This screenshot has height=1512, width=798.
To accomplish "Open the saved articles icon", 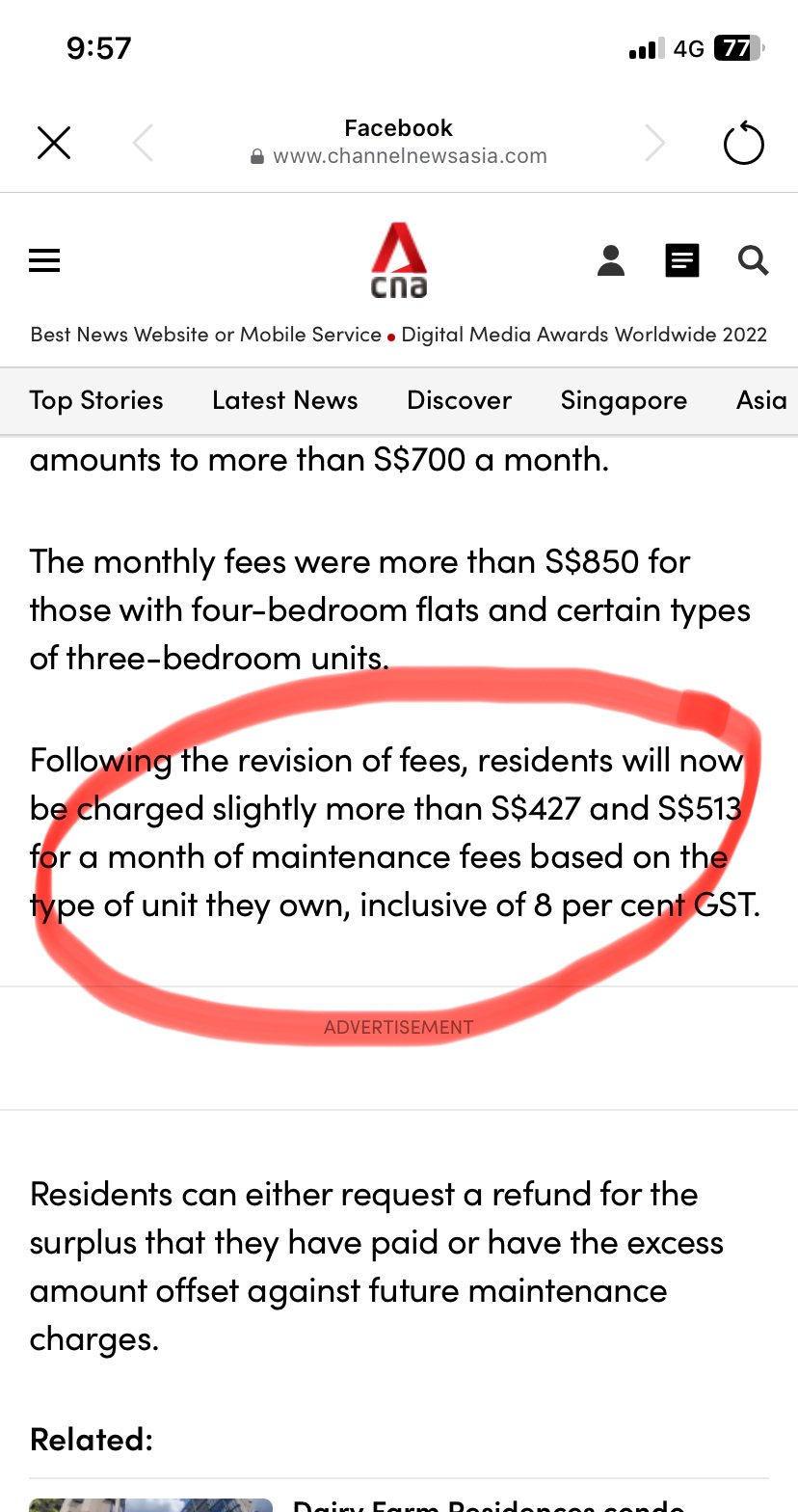I will point(681,260).
